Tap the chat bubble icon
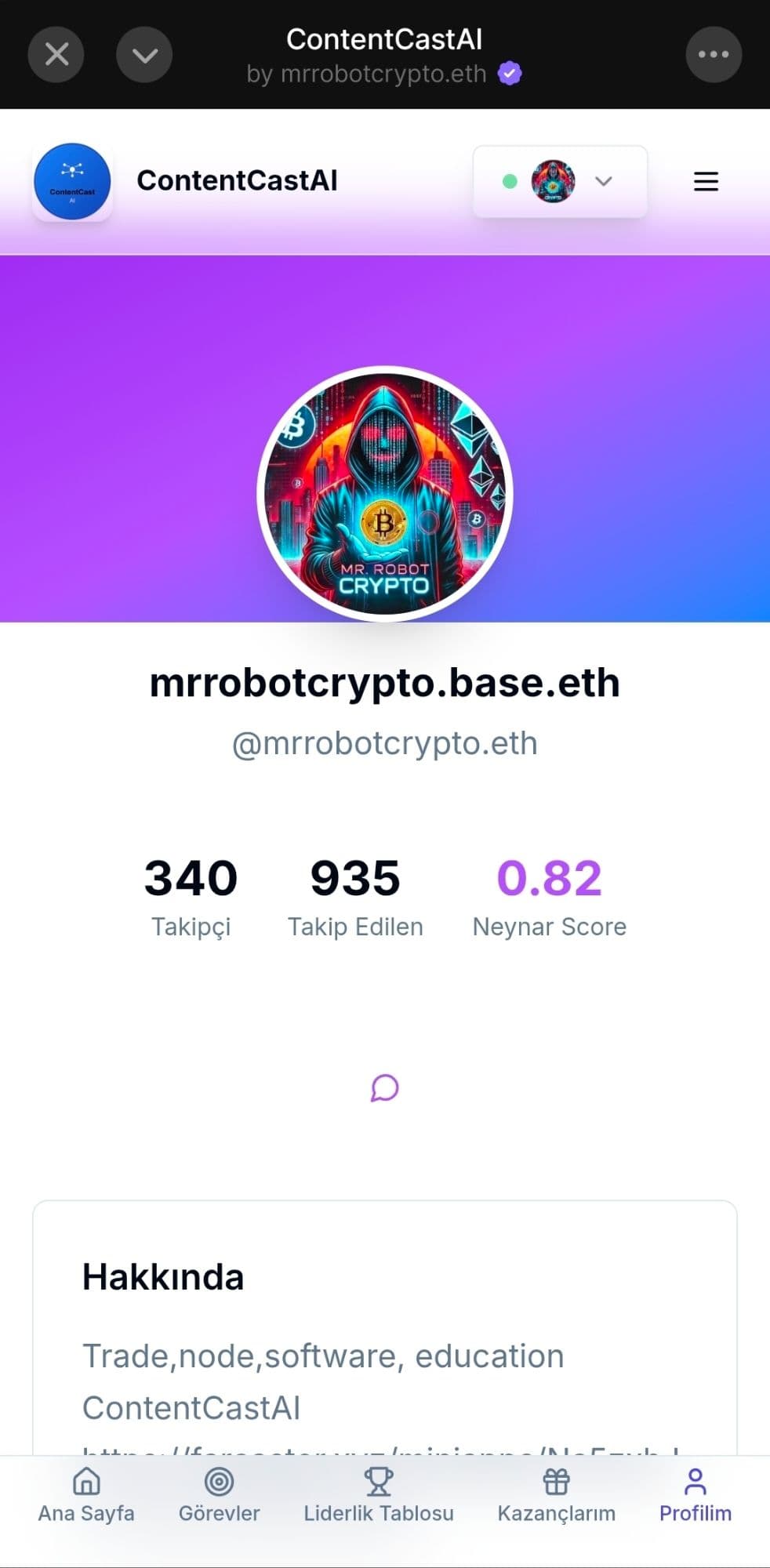This screenshot has height=1568, width=770. [384, 1088]
